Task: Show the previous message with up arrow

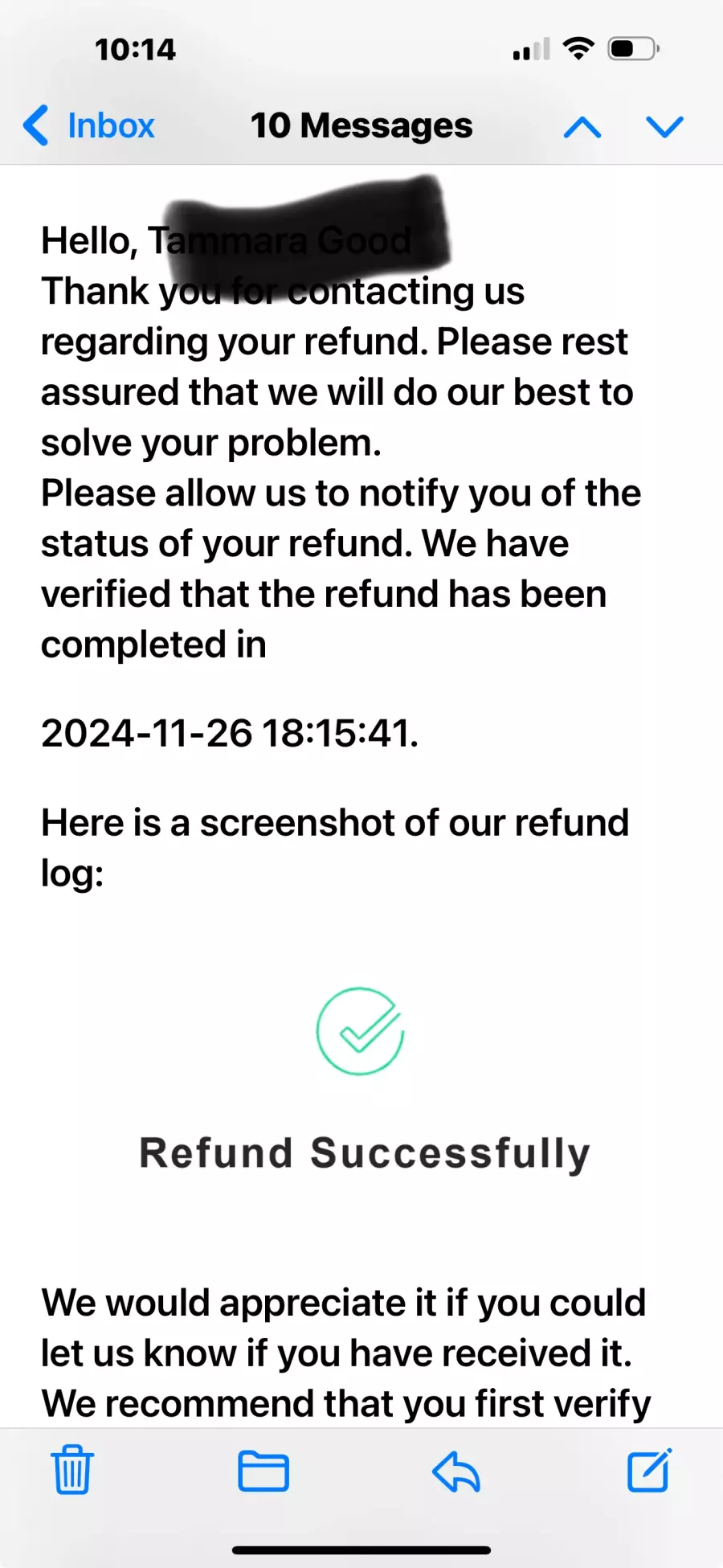Action: coord(582,126)
